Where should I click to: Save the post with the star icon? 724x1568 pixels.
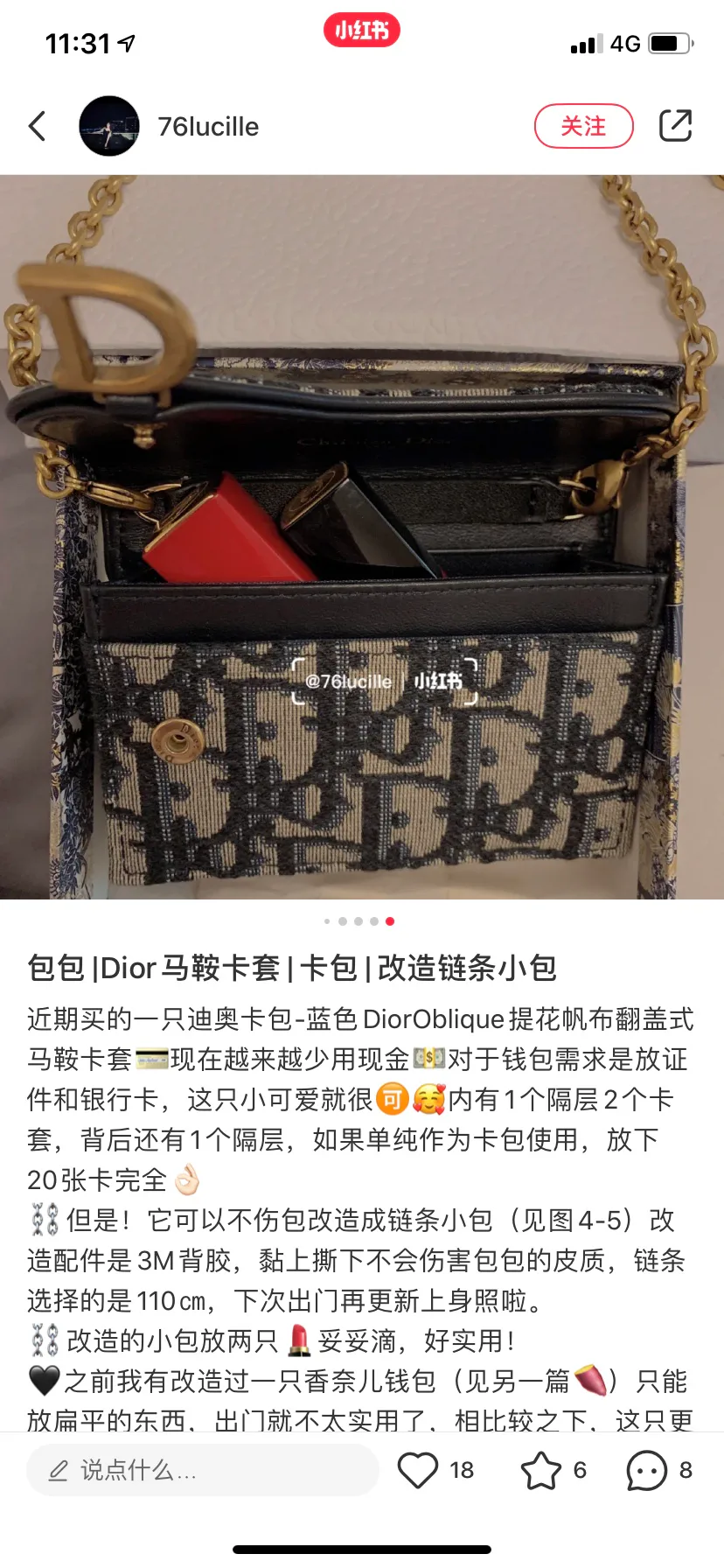tap(541, 1470)
